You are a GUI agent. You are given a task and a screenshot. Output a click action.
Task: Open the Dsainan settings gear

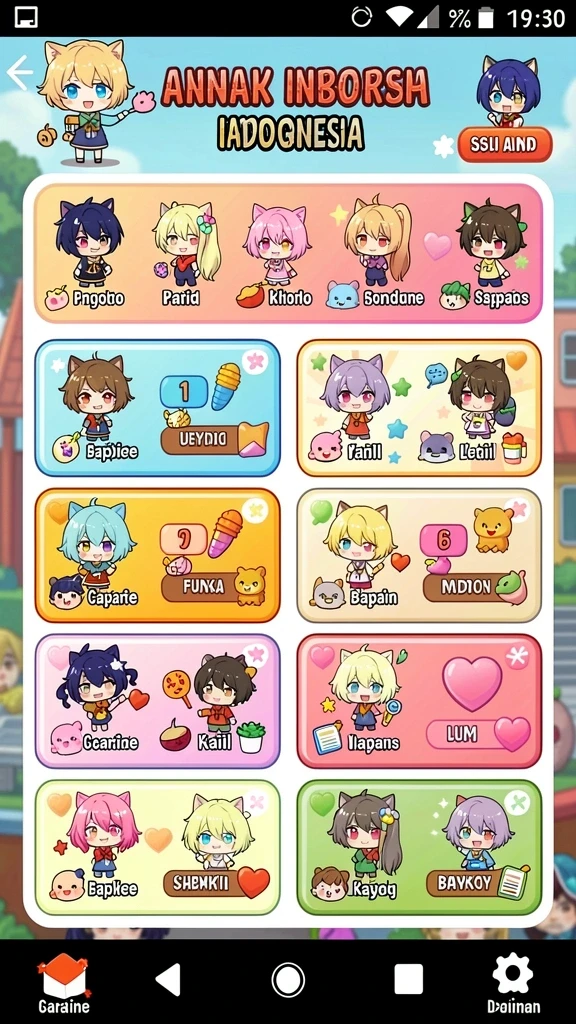(x=513, y=983)
